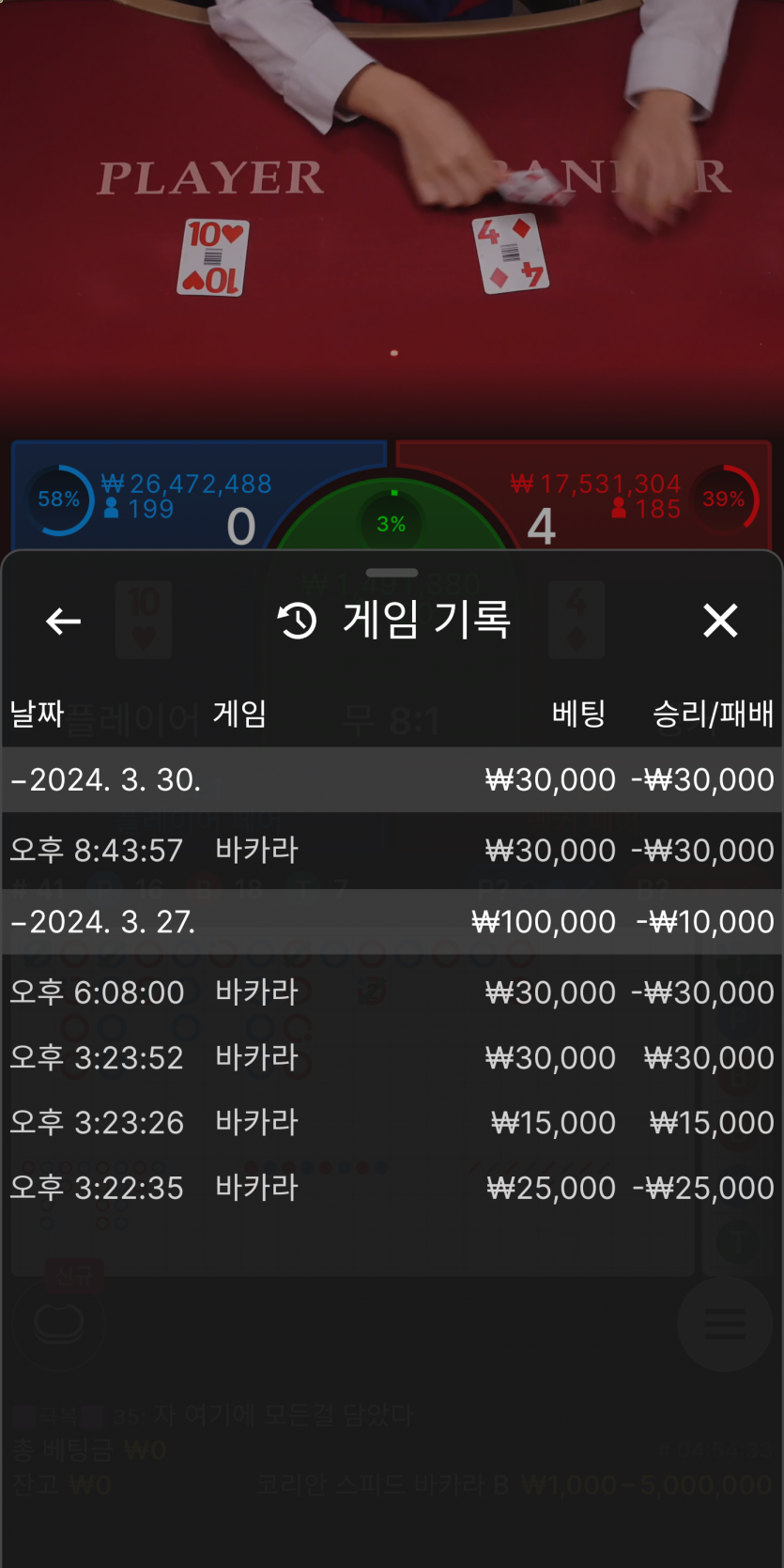Open the 오후 6:08:00 바카라 record

pos(392,992)
